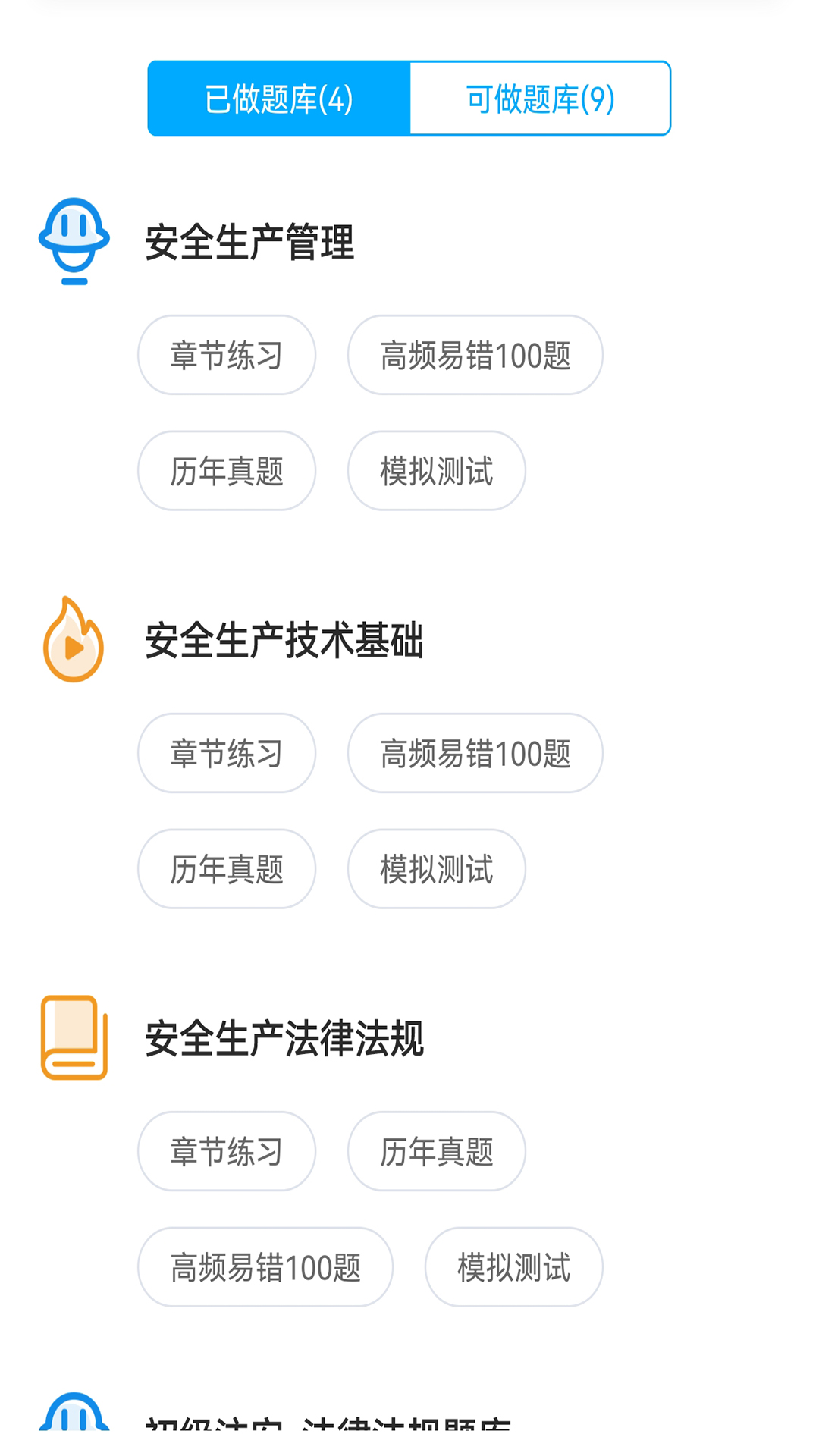Viewport: 819px width, 1456px height.
Task: Start 模拟测试 under 安全生产管理
Action: (436, 471)
